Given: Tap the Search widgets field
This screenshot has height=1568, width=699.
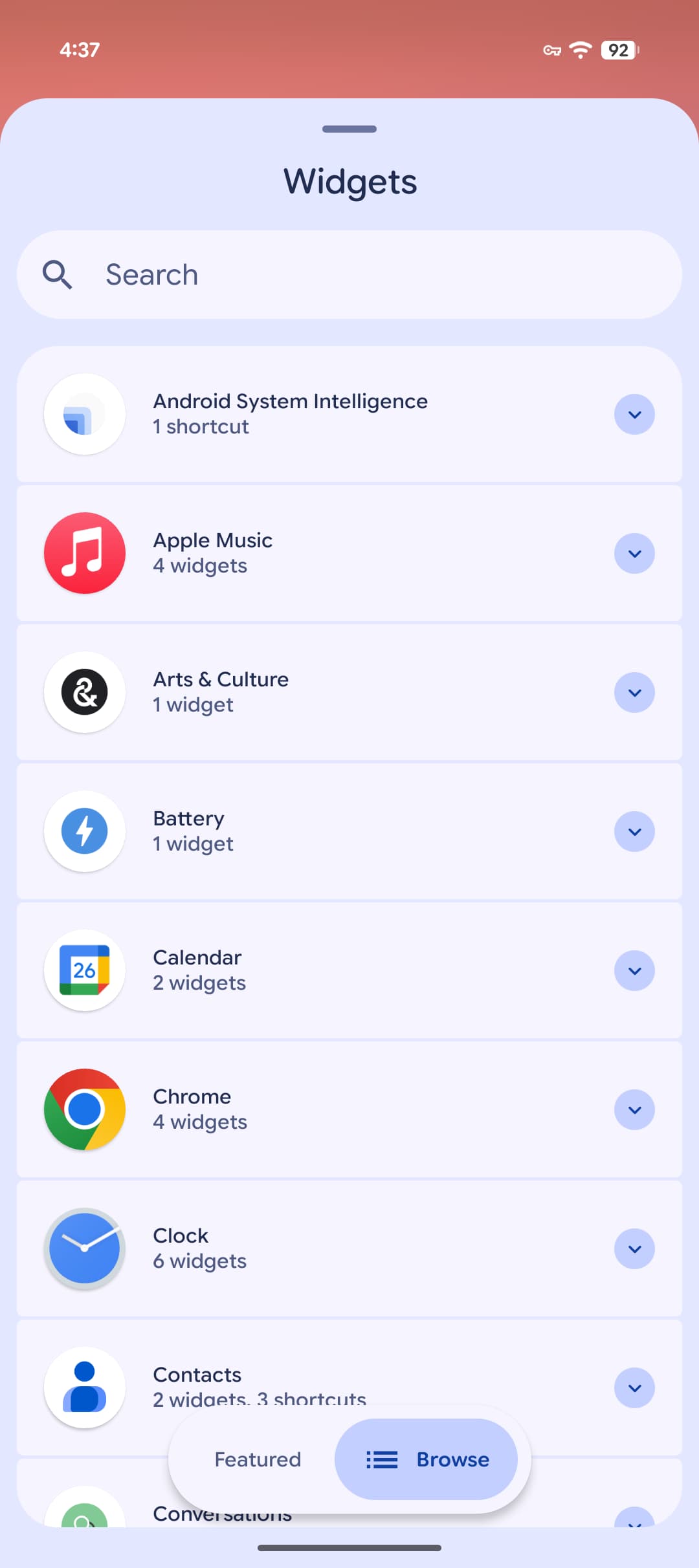Looking at the screenshot, I should (349, 275).
